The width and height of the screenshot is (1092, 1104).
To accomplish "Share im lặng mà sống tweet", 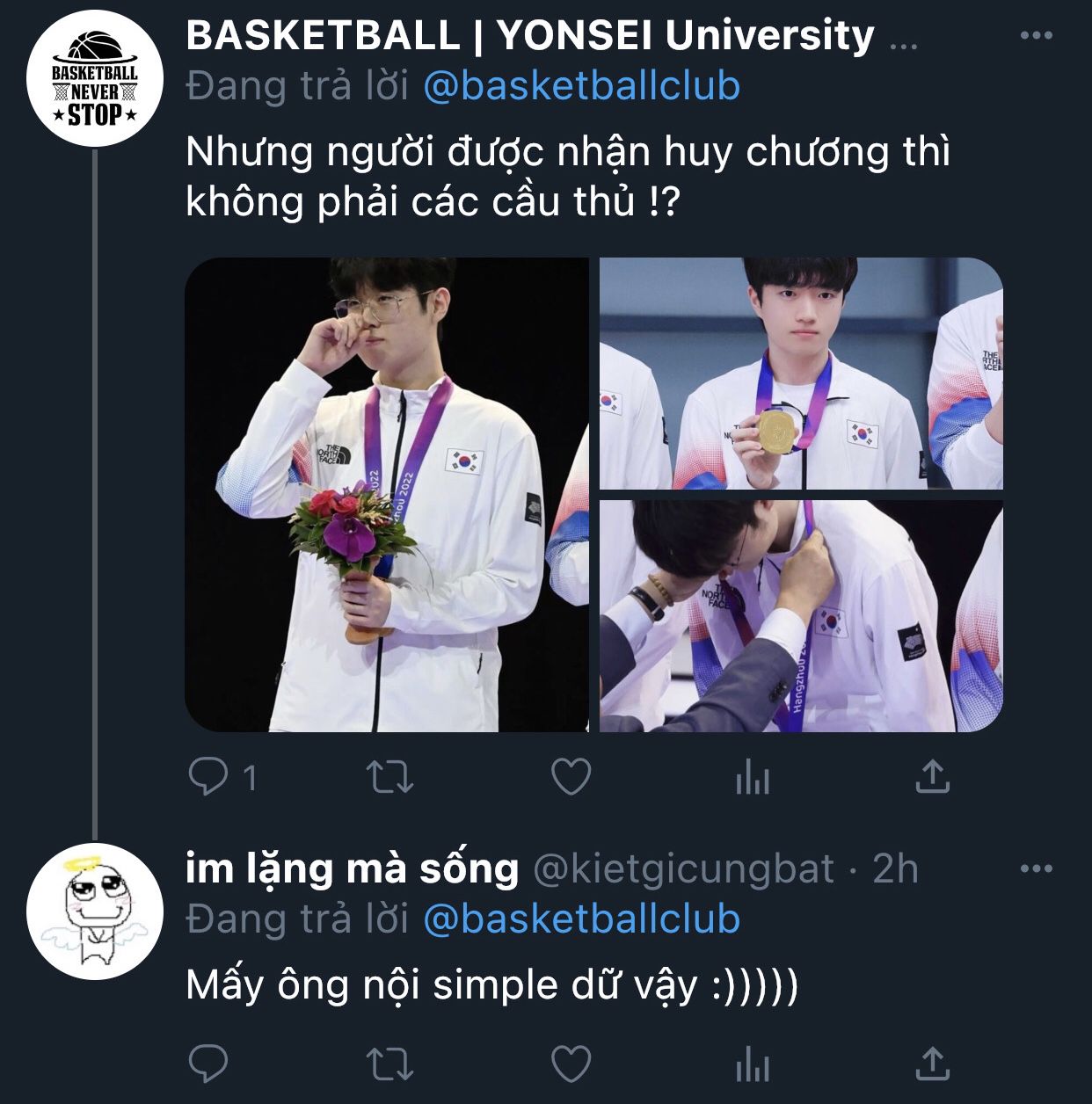I will click(932, 1064).
